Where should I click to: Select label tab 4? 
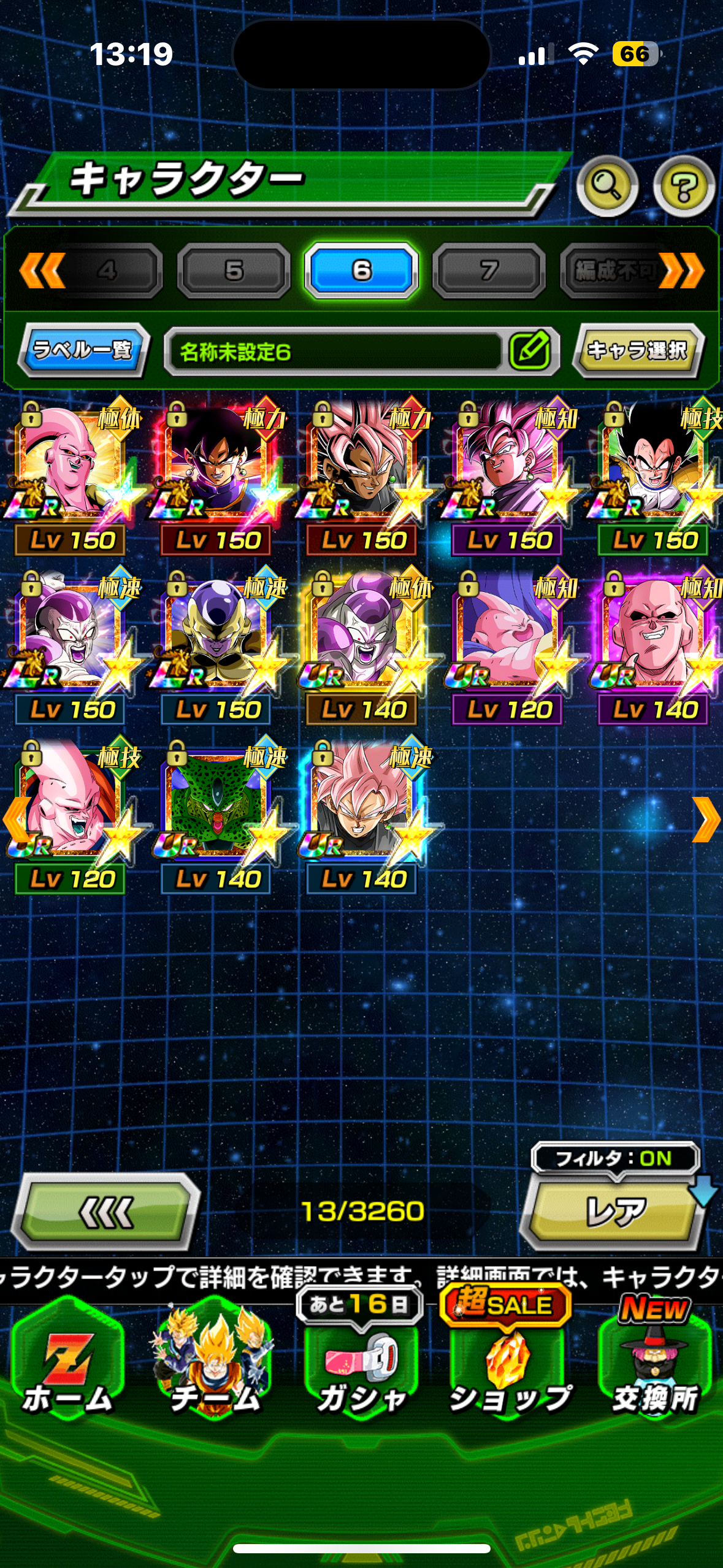pyautogui.click(x=105, y=271)
